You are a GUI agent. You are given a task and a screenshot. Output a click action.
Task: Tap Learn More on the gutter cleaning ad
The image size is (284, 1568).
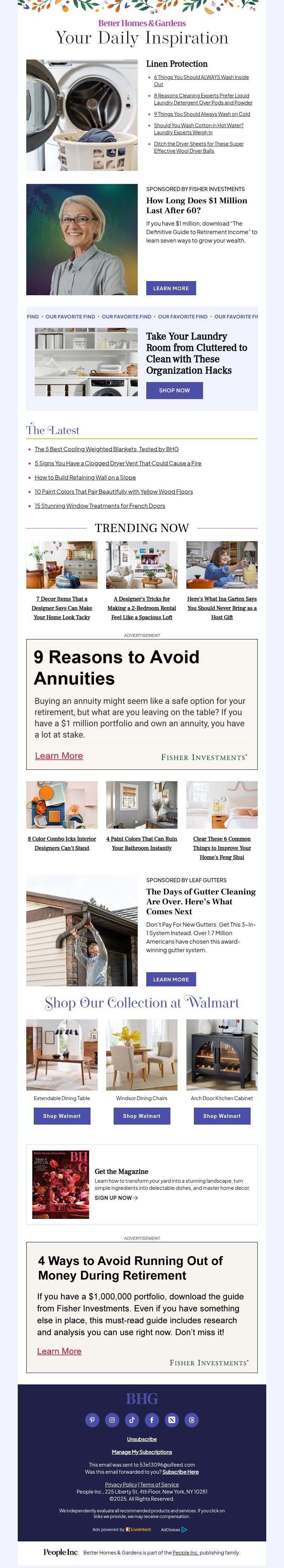tap(171, 979)
